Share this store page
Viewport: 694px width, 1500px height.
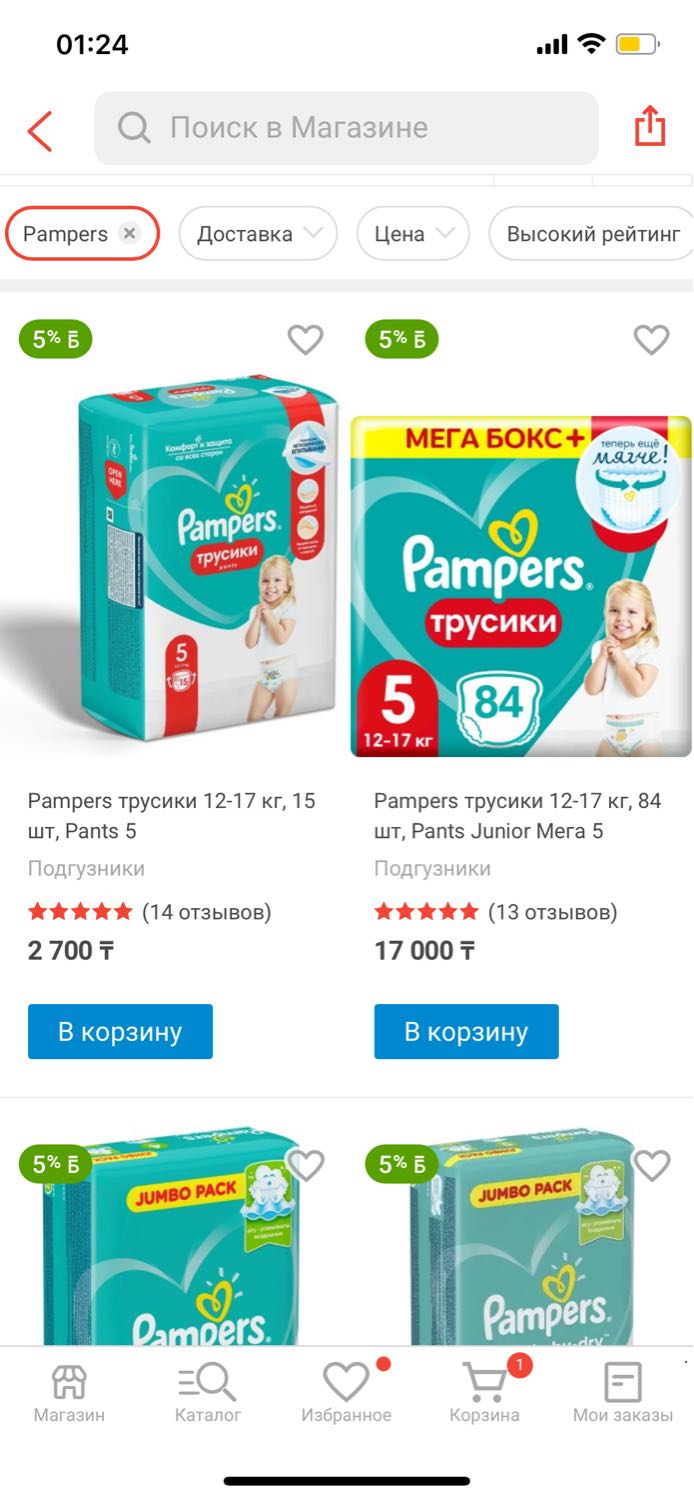click(x=650, y=128)
